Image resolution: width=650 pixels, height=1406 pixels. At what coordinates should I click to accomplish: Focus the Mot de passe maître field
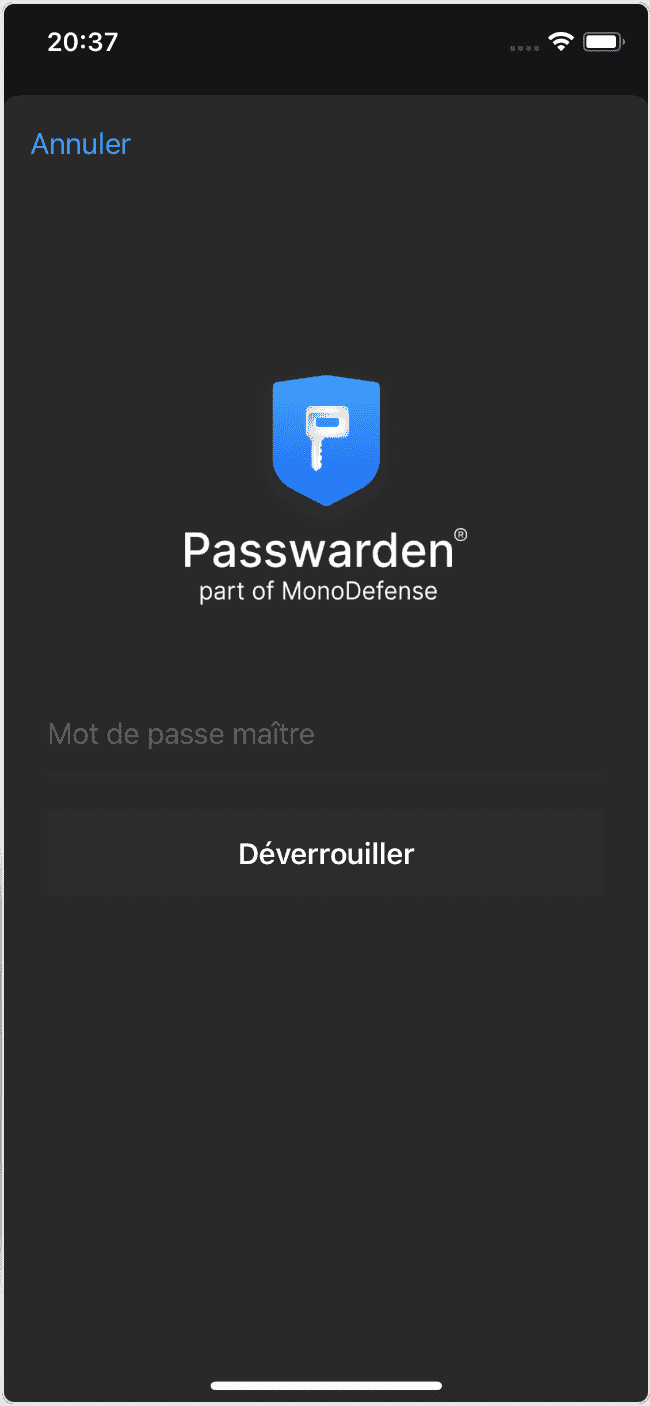[326, 735]
